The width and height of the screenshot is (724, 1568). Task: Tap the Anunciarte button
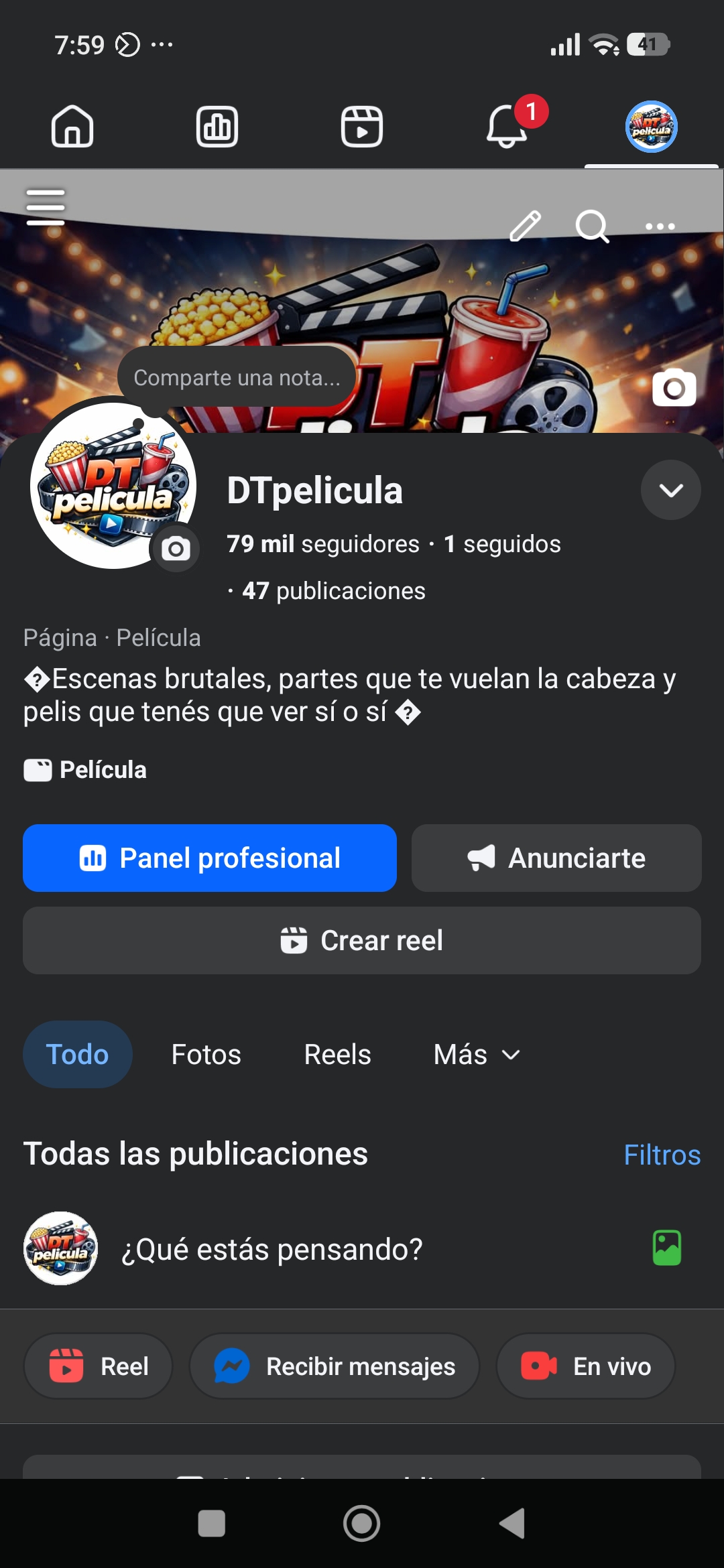pyautogui.click(x=556, y=858)
